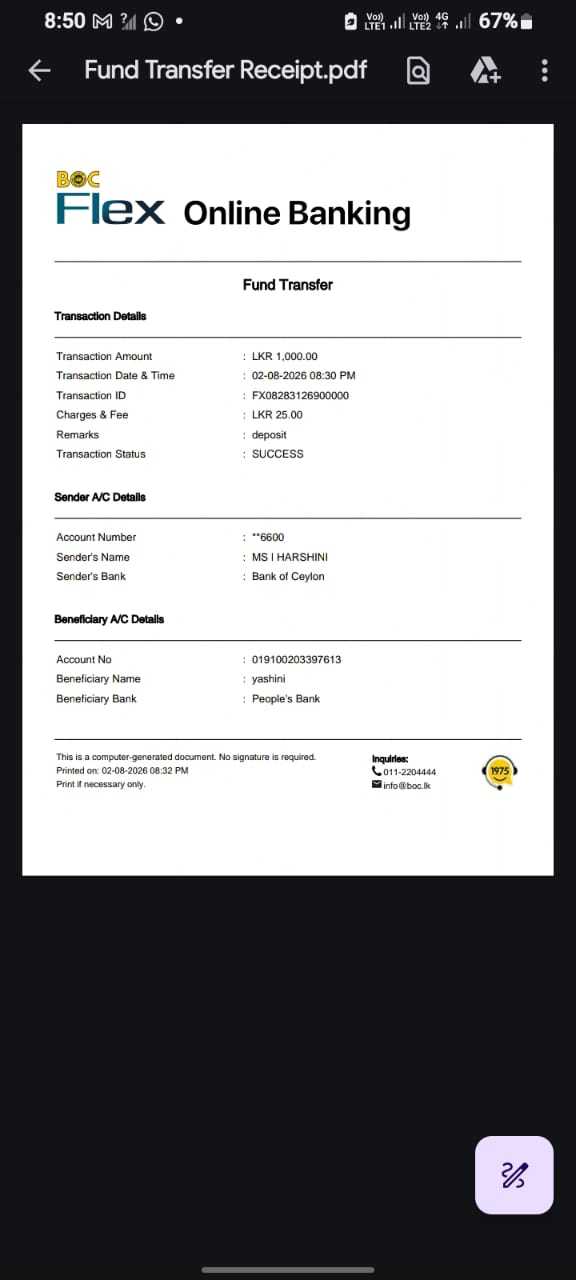Add the file to Google Drive
Image resolution: width=576 pixels, height=1280 pixels.
pos(485,70)
